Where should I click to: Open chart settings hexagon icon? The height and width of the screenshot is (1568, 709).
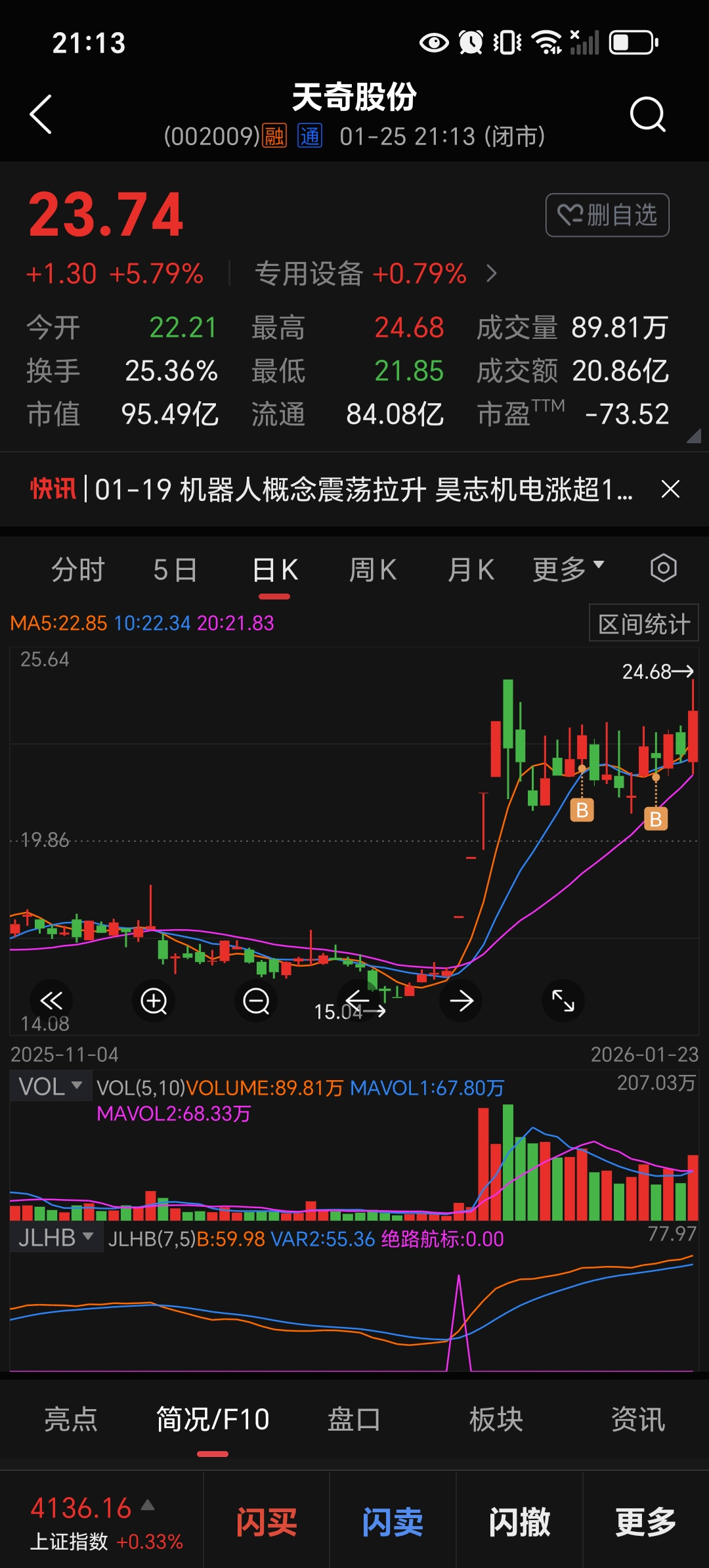point(663,568)
